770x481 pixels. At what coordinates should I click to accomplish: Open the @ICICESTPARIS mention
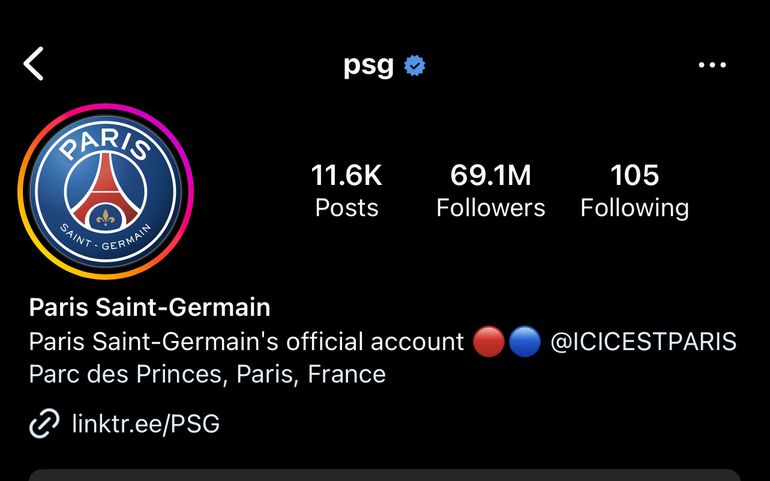(x=643, y=342)
